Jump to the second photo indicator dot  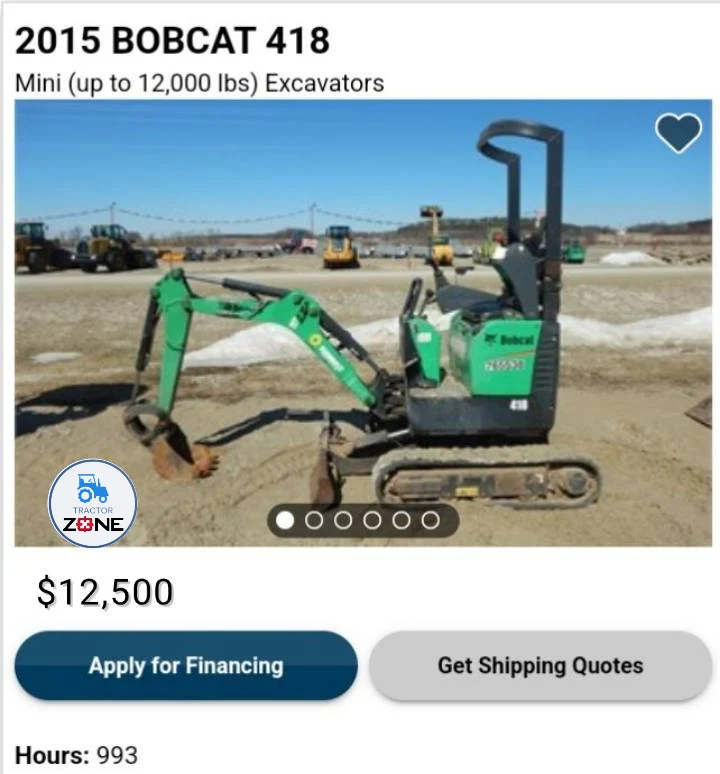tap(314, 520)
